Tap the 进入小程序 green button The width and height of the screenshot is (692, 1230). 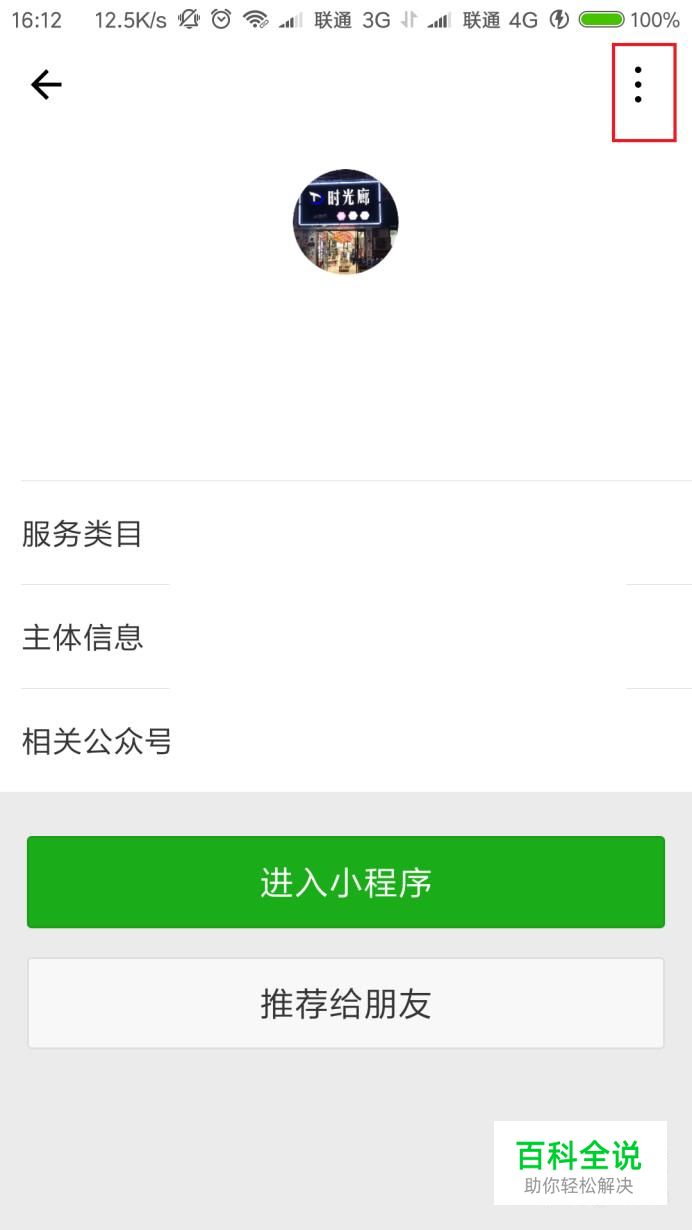[346, 882]
